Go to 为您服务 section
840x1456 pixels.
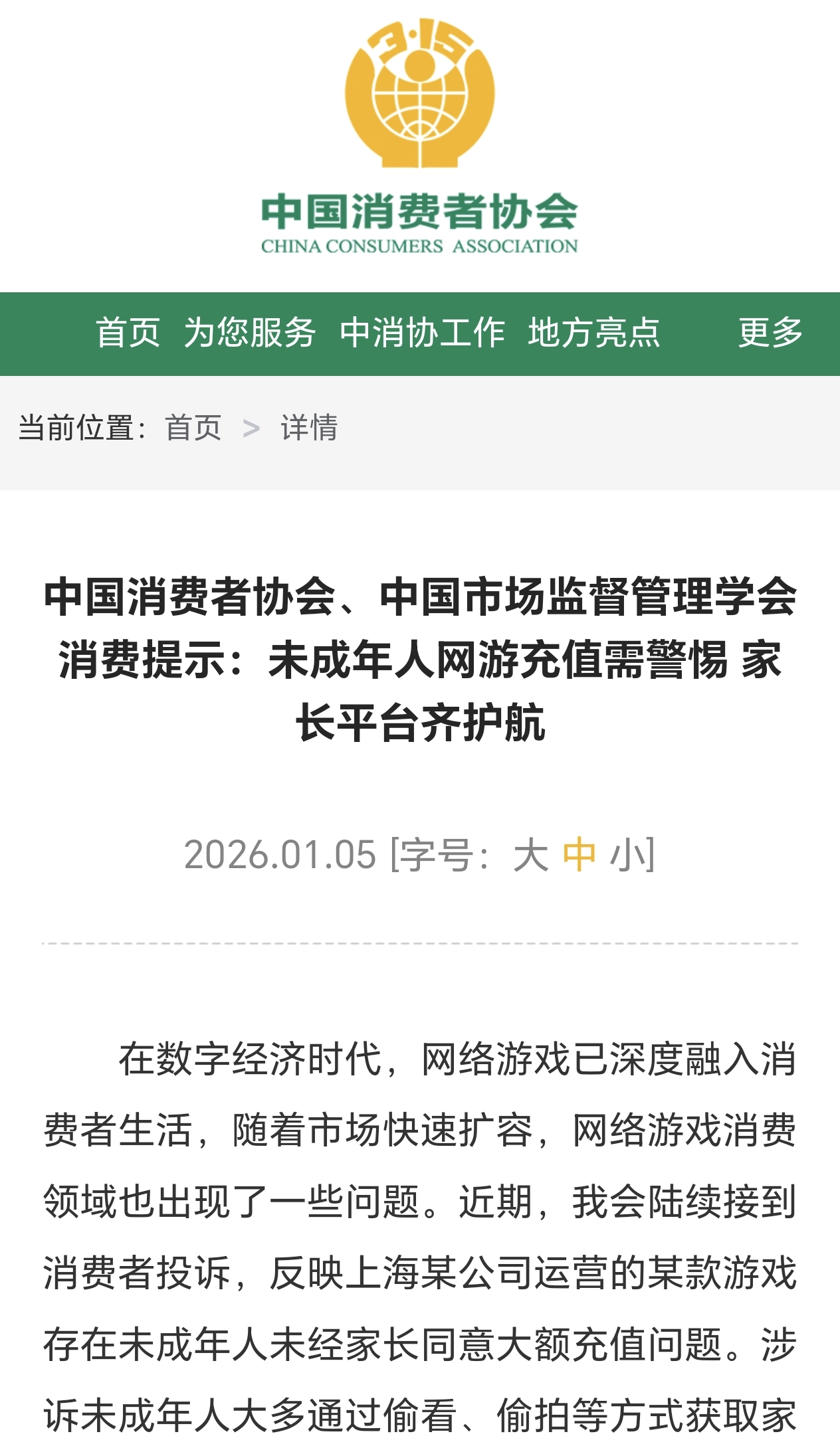(250, 333)
